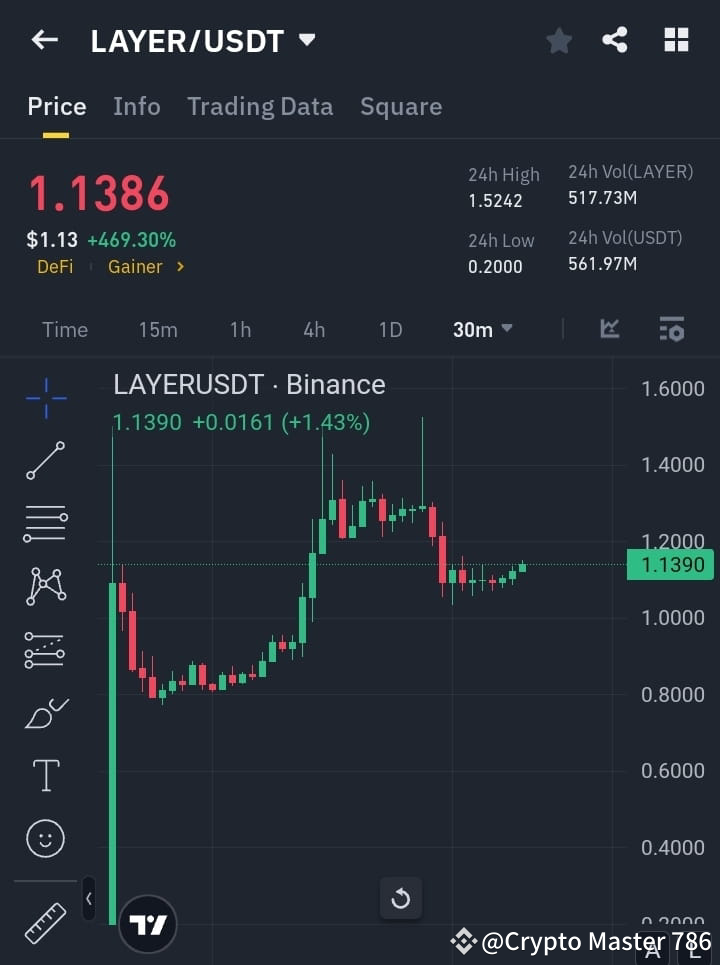The width and height of the screenshot is (720, 965).
Task: Select the brush drawing tool
Action: [44, 713]
